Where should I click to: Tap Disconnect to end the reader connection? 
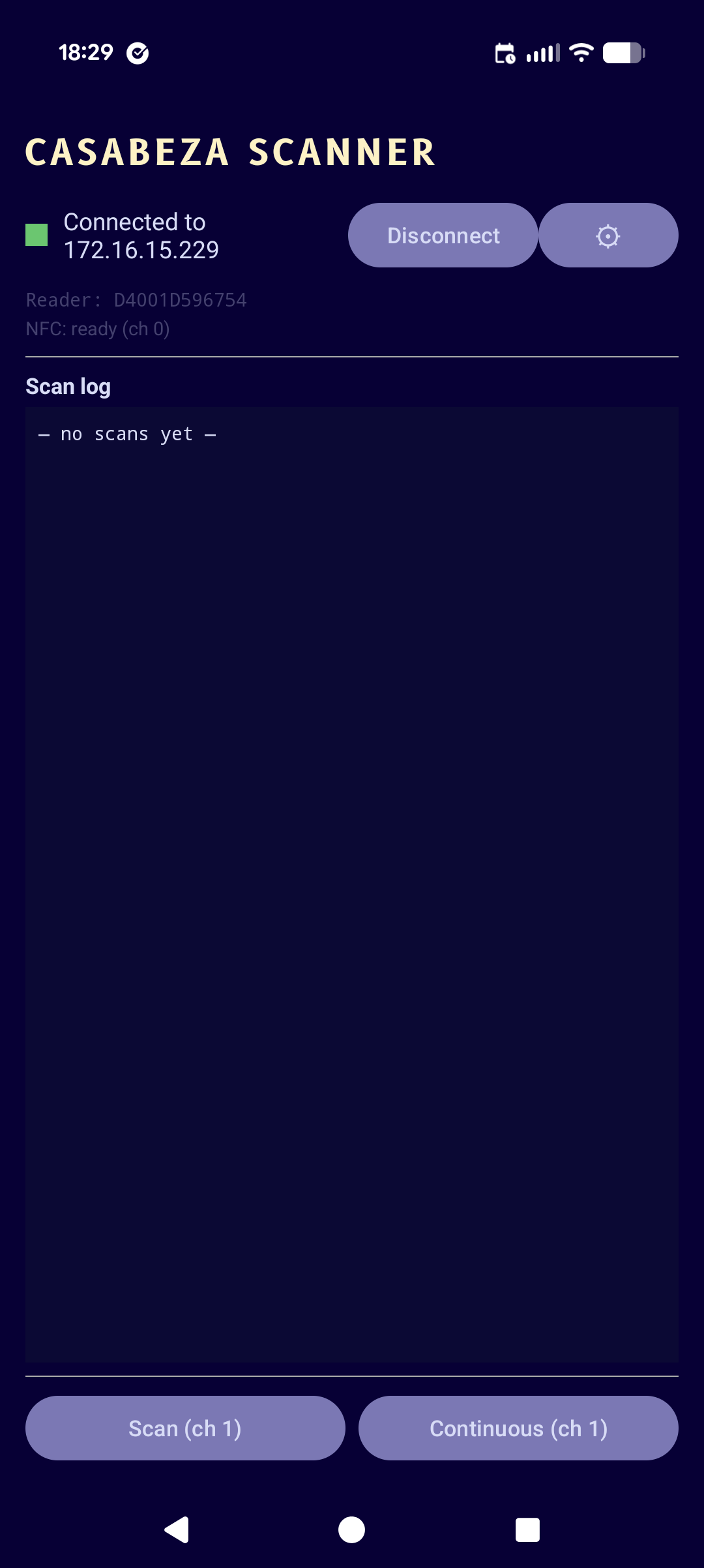point(443,235)
